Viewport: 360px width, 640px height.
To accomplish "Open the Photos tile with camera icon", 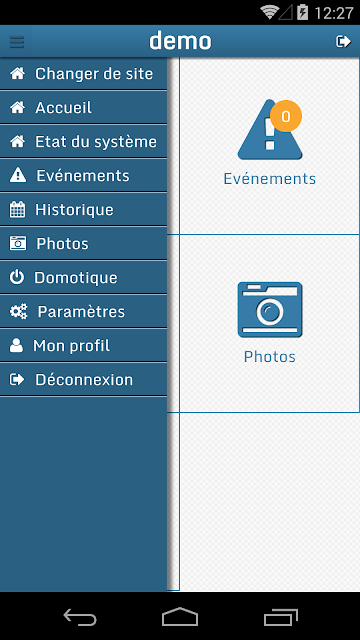I will (270, 323).
